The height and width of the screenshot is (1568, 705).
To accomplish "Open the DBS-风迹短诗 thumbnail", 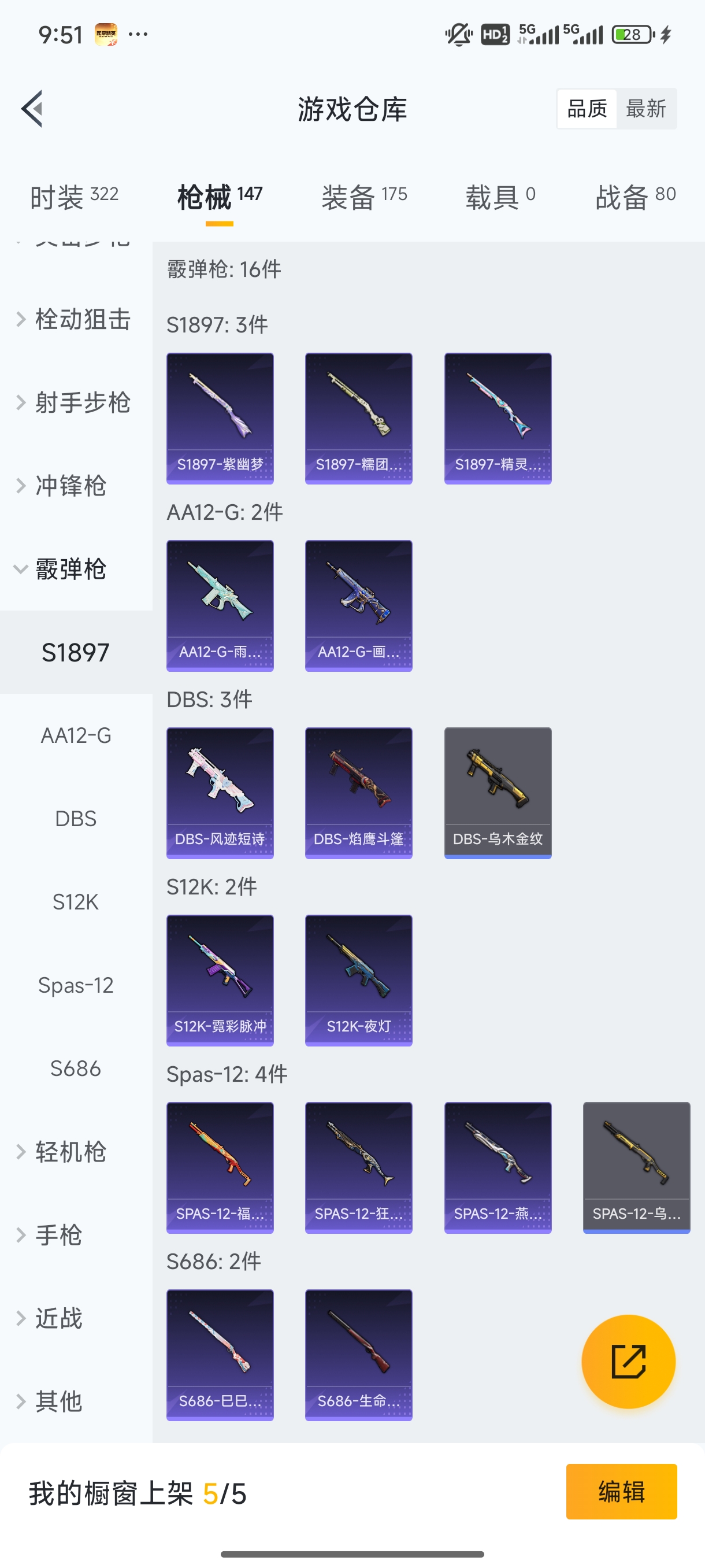I will click(x=220, y=793).
